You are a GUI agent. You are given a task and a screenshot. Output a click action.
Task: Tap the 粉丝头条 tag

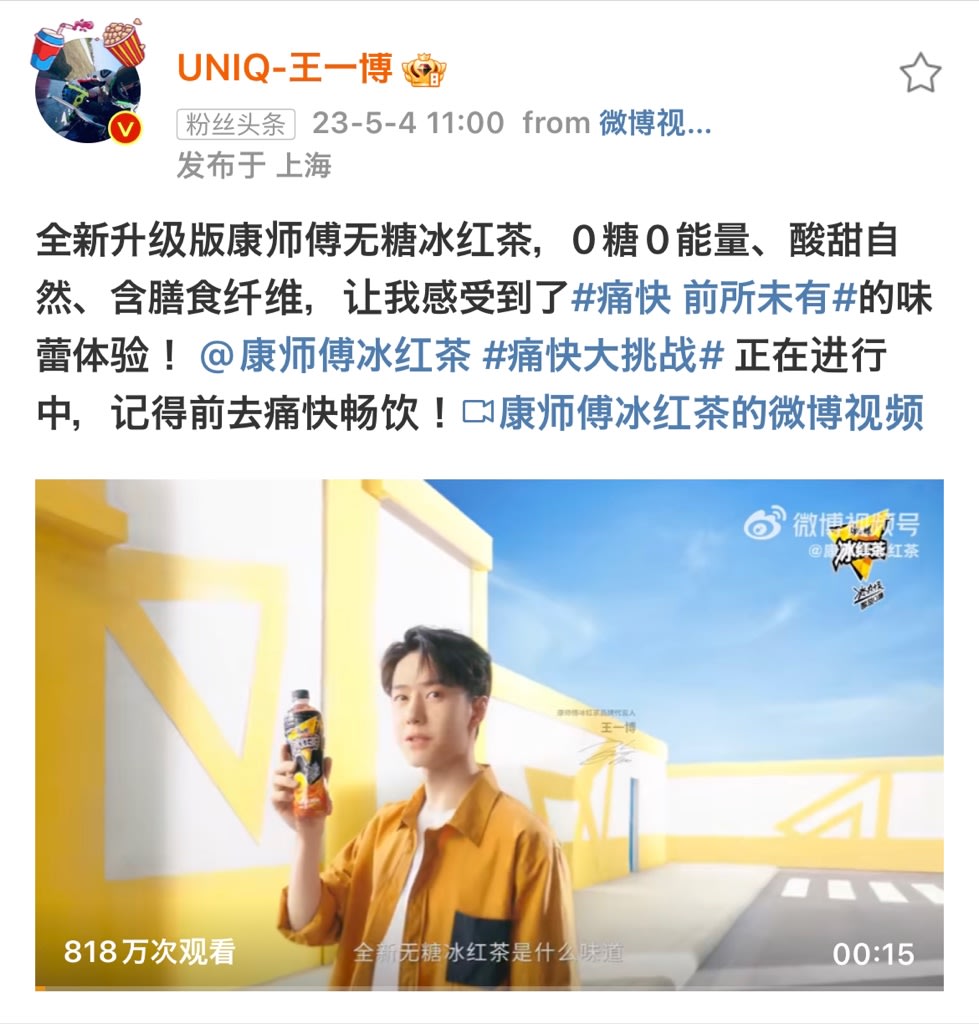click(x=236, y=124)
